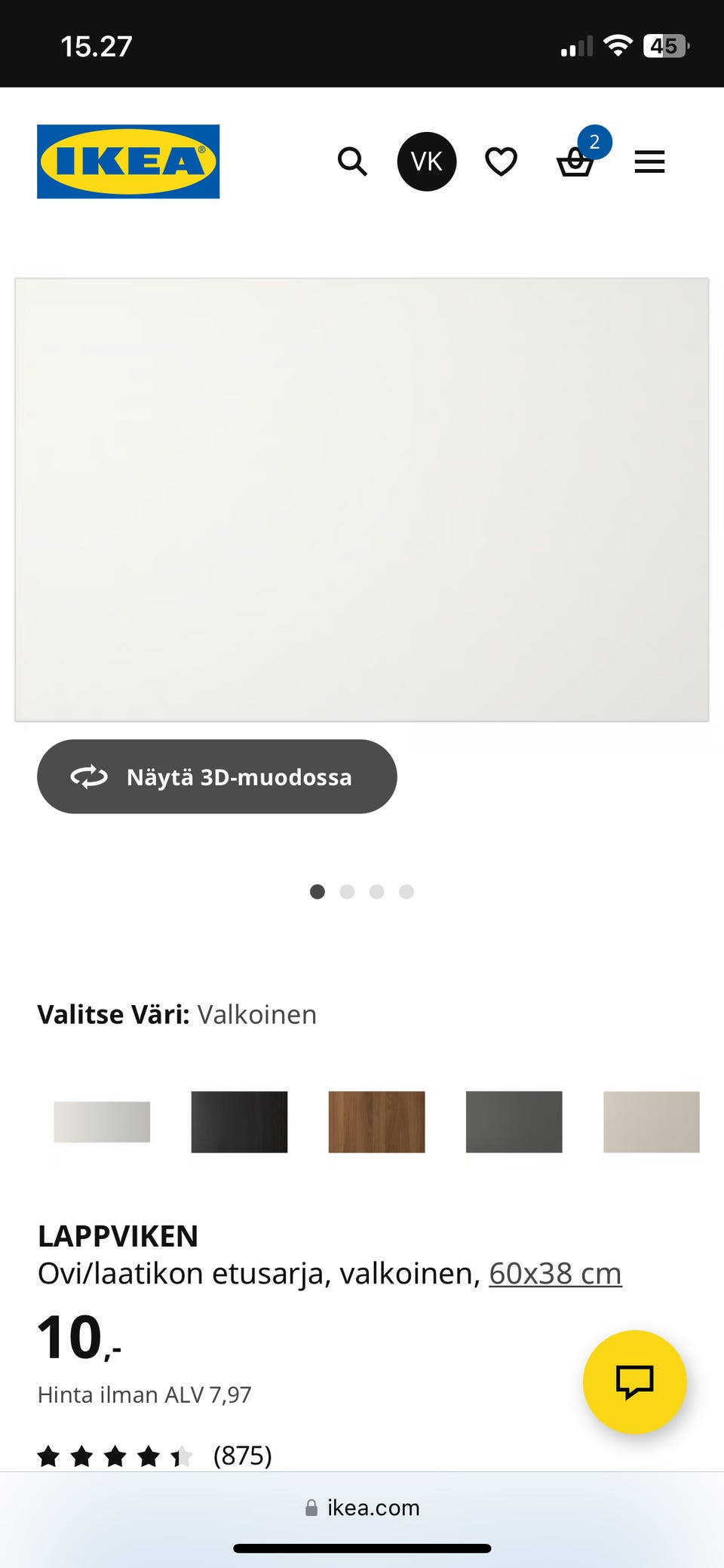Image resolution: width=724 pixels, height=1568 pixels.
Task: Select the beige color variant
Action: pyautogui.click(x=649, y=1121)
